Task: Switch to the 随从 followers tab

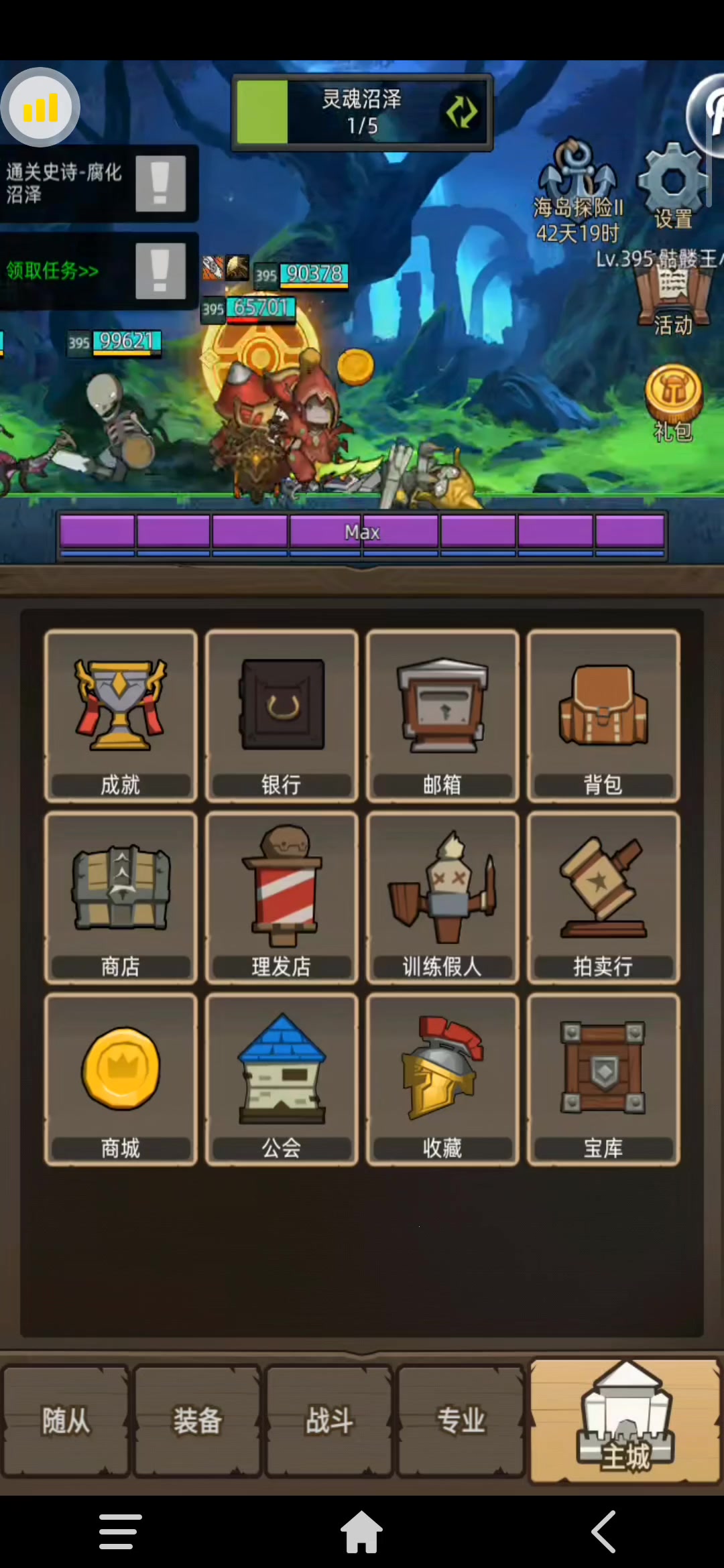Action: pyautogui.click(x=66, y=1421)
